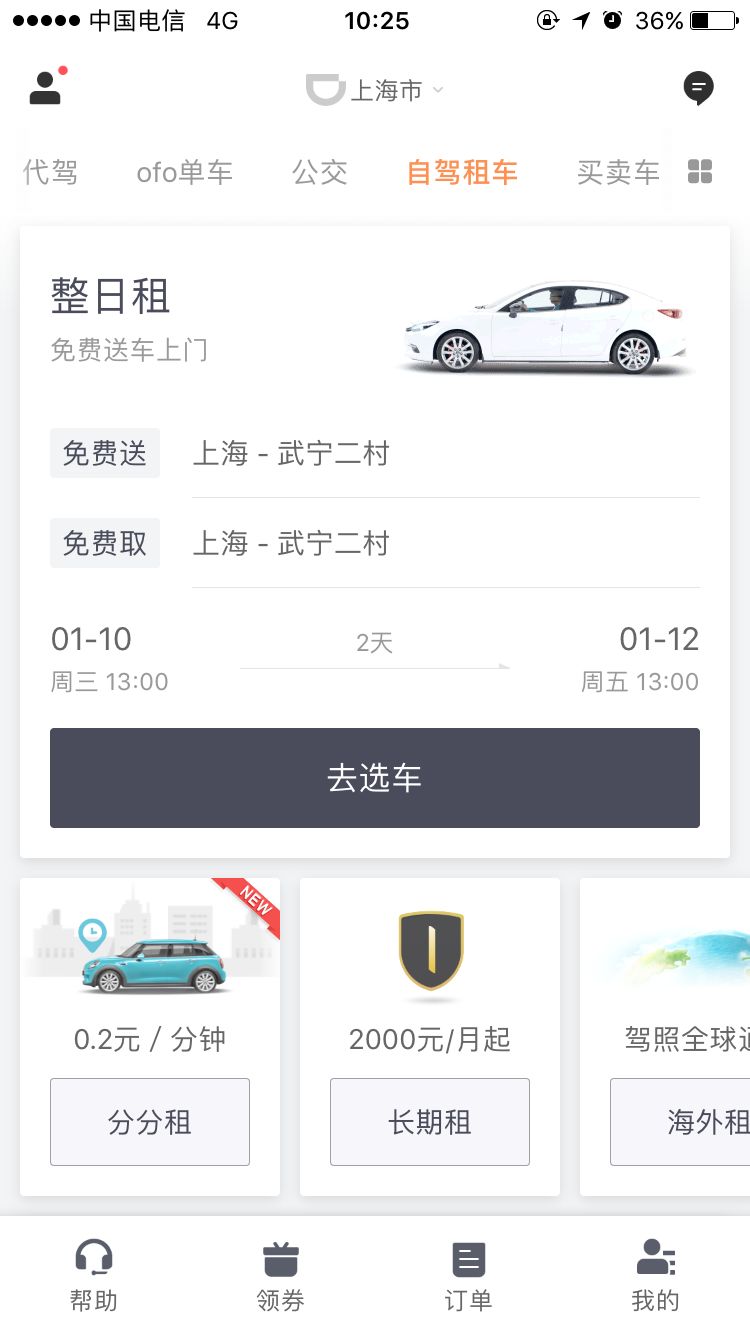This screenshot has height=1334, width=750.
Task: Switch to the 买卖车 tab
Action: (618, 172)
